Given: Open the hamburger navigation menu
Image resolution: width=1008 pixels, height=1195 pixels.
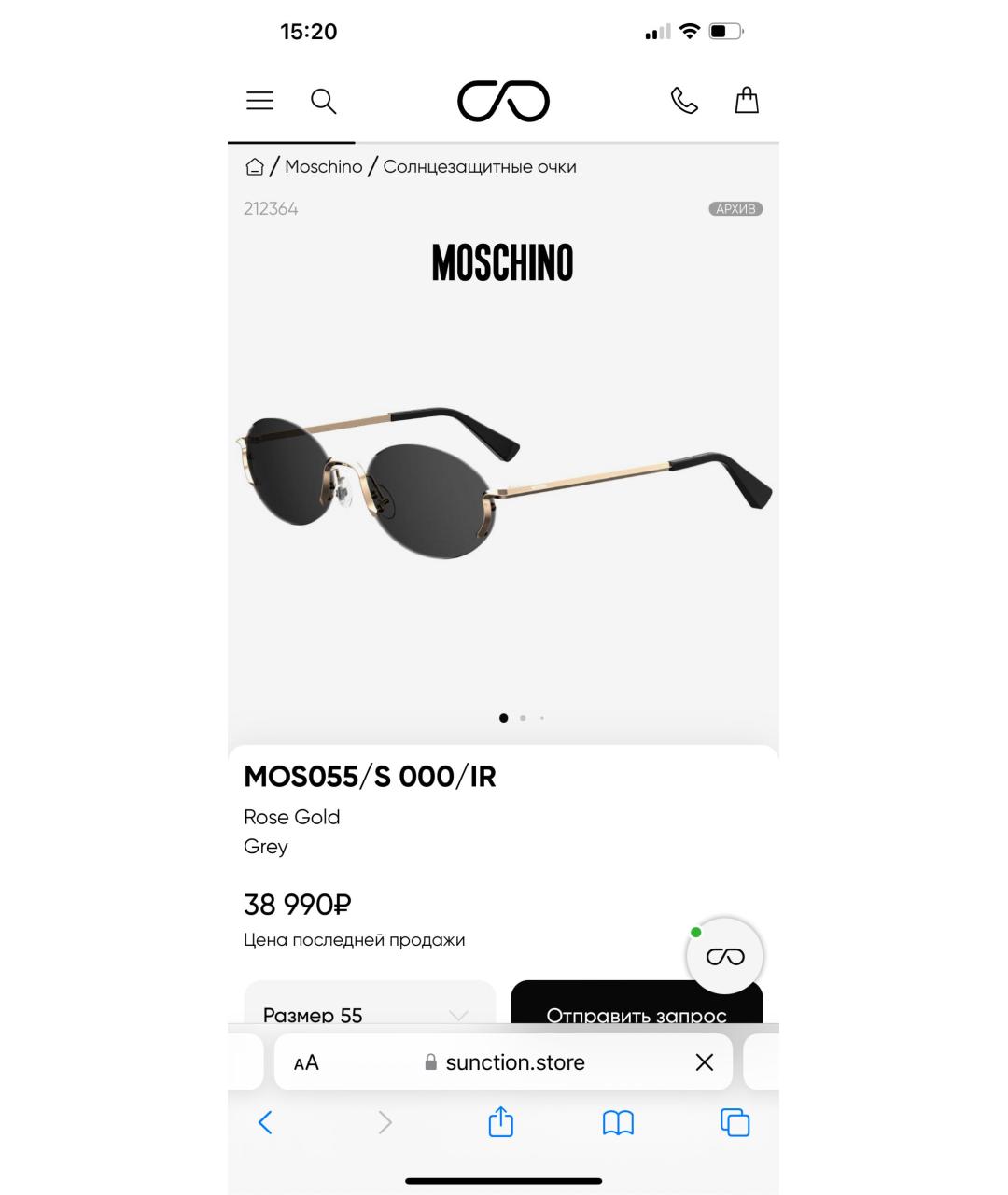Looking at the screenshot, I should point(259,101).
